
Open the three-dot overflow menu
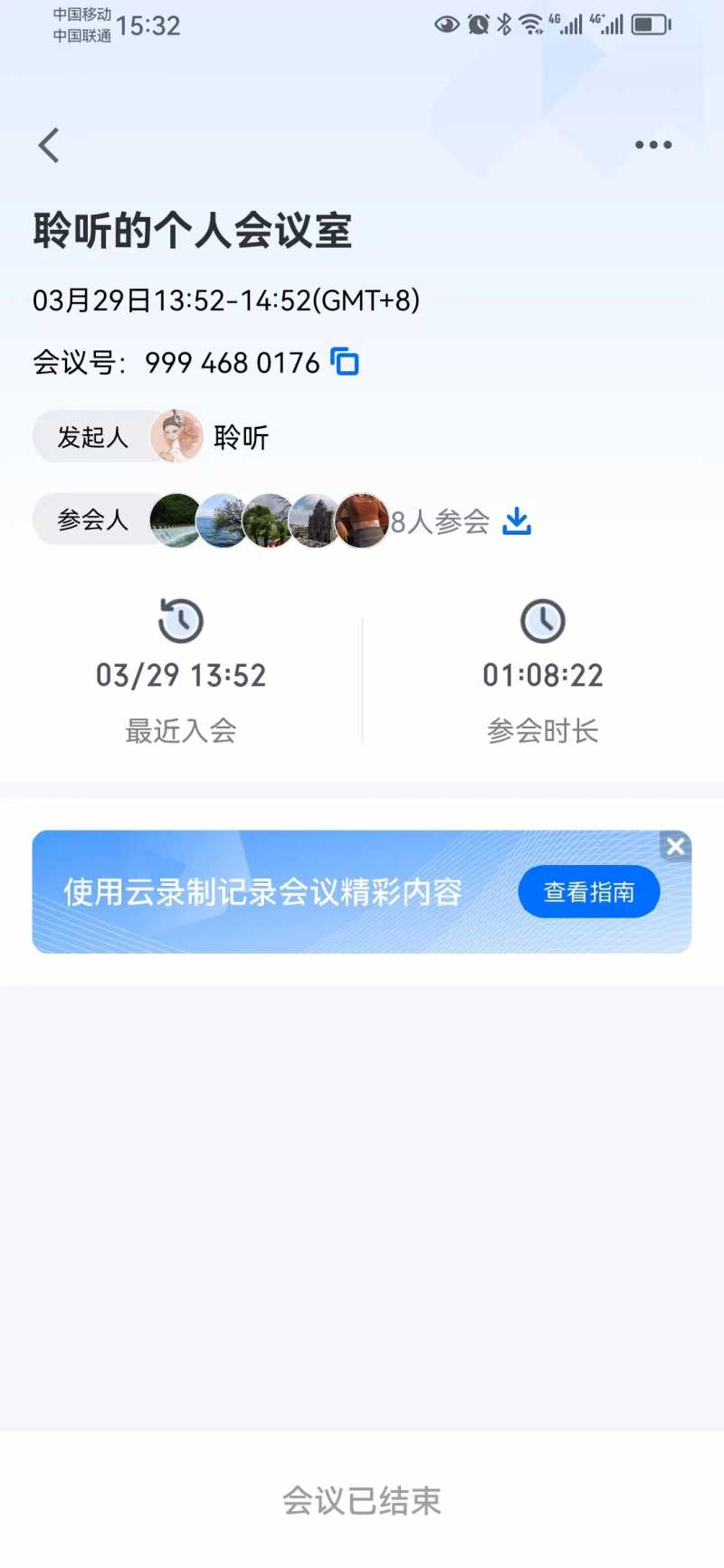[653, 145]
